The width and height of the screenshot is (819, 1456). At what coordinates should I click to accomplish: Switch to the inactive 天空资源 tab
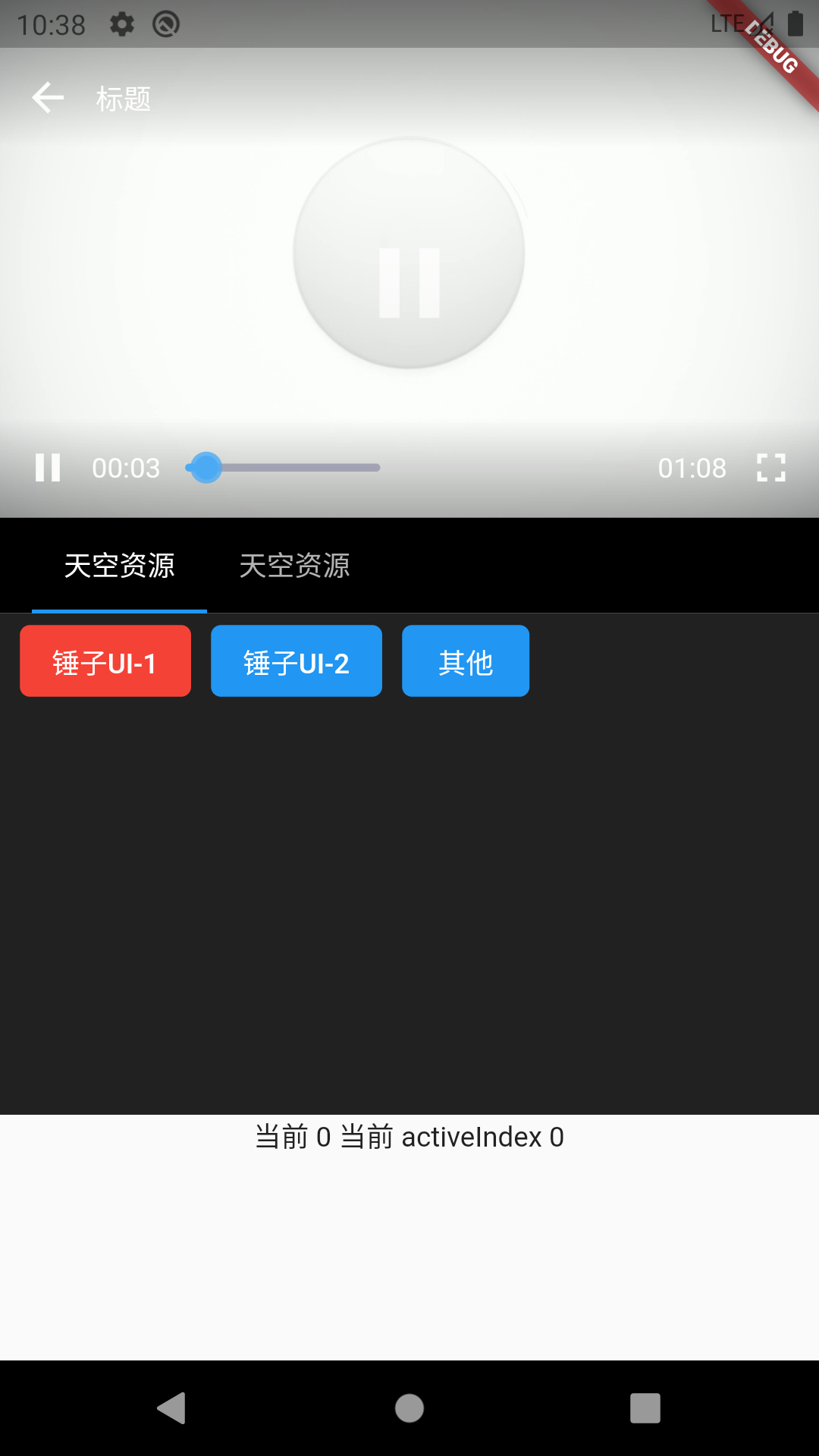pyautogui.click(x=294, y=566)
